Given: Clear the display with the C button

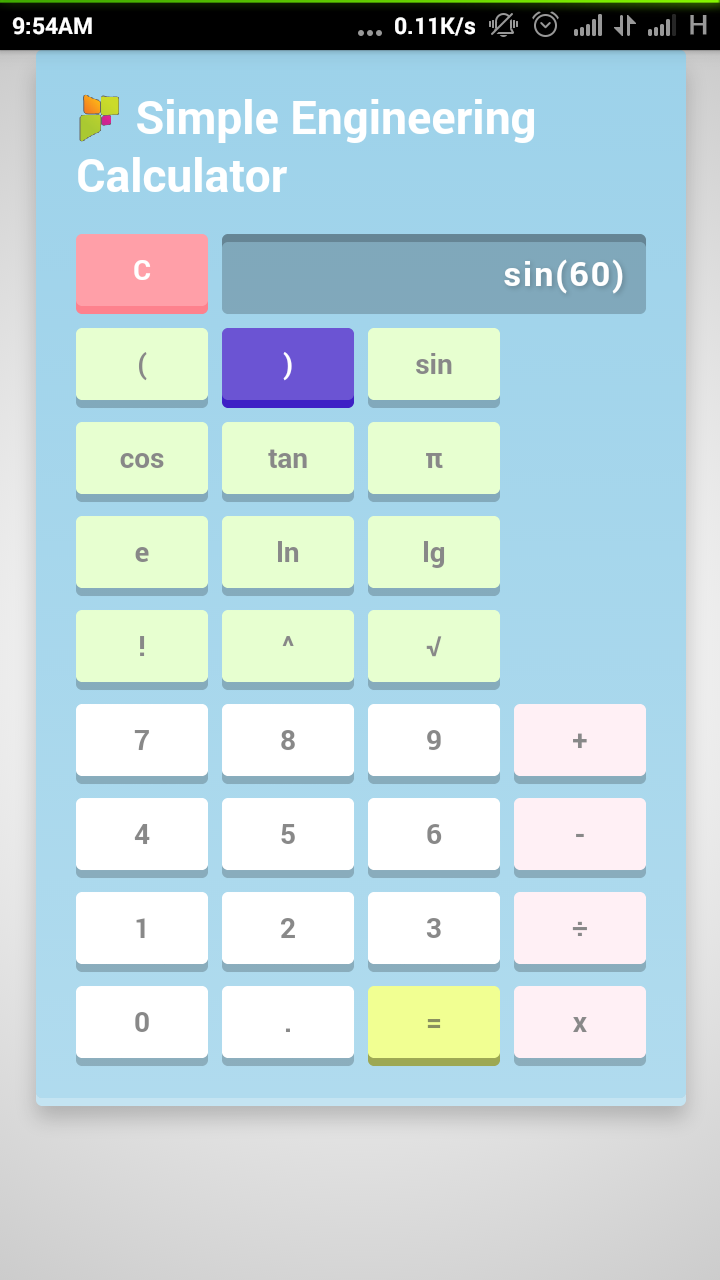Looking at the screenshot, I should coord(141,272).
